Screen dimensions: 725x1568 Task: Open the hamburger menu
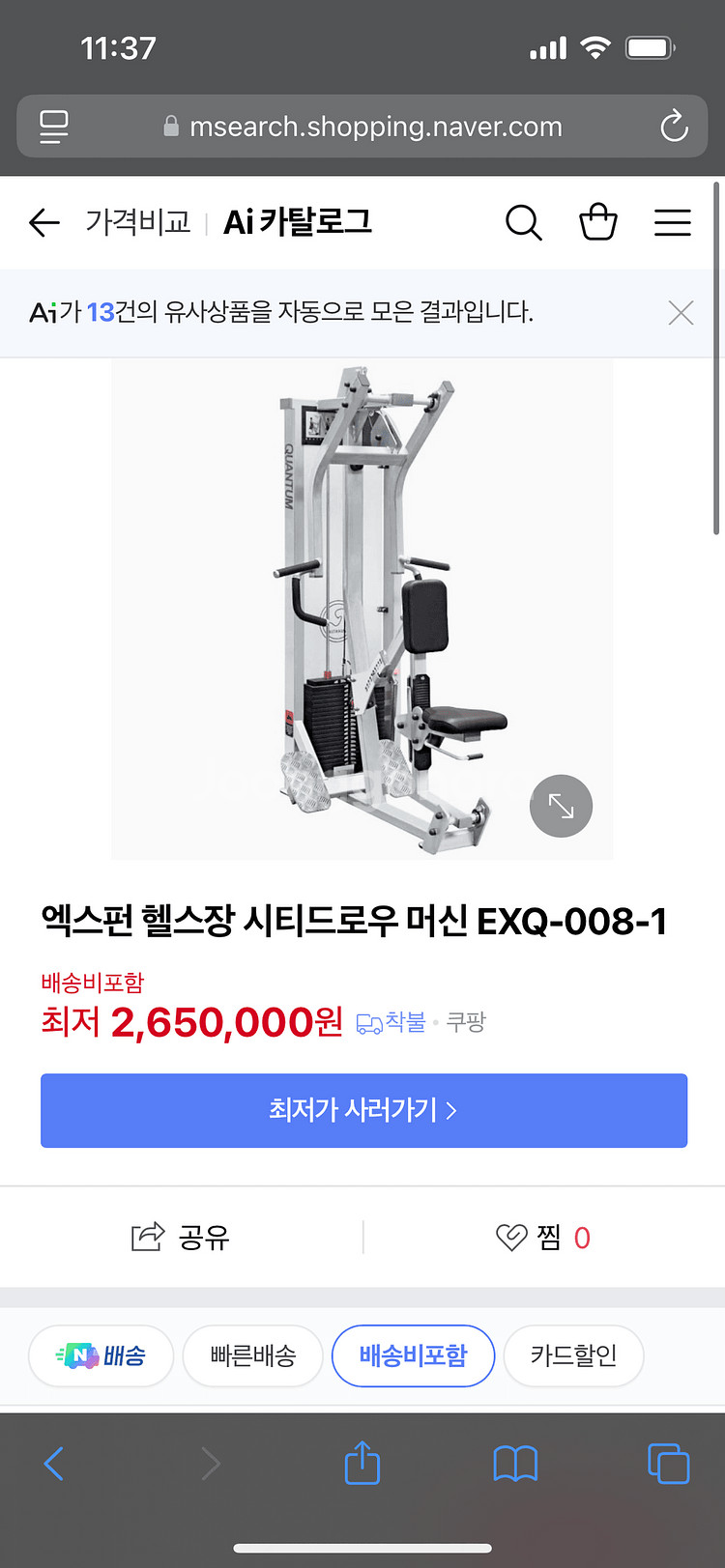673,222
